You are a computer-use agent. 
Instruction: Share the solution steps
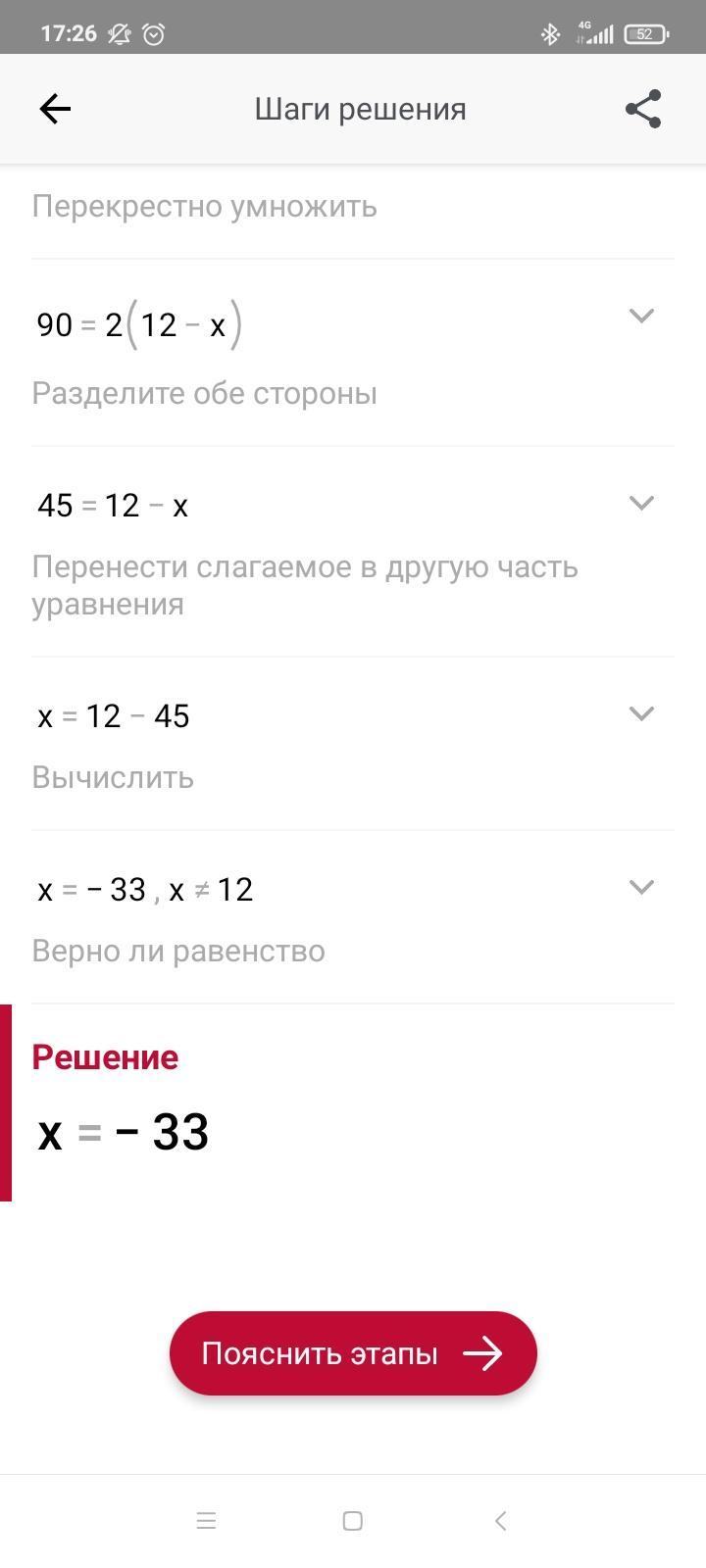pos(643,109)
